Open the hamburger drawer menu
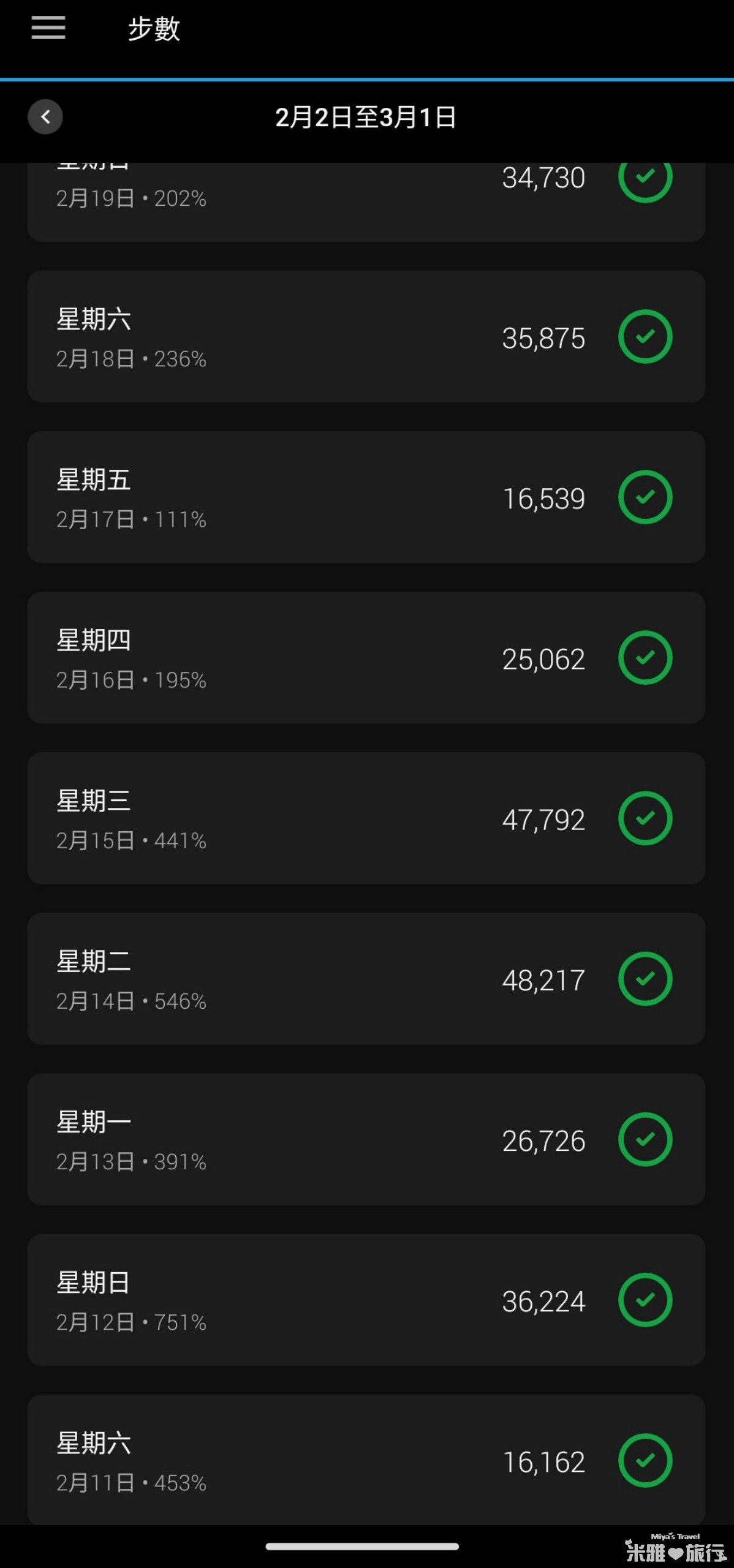 [48, 28]
